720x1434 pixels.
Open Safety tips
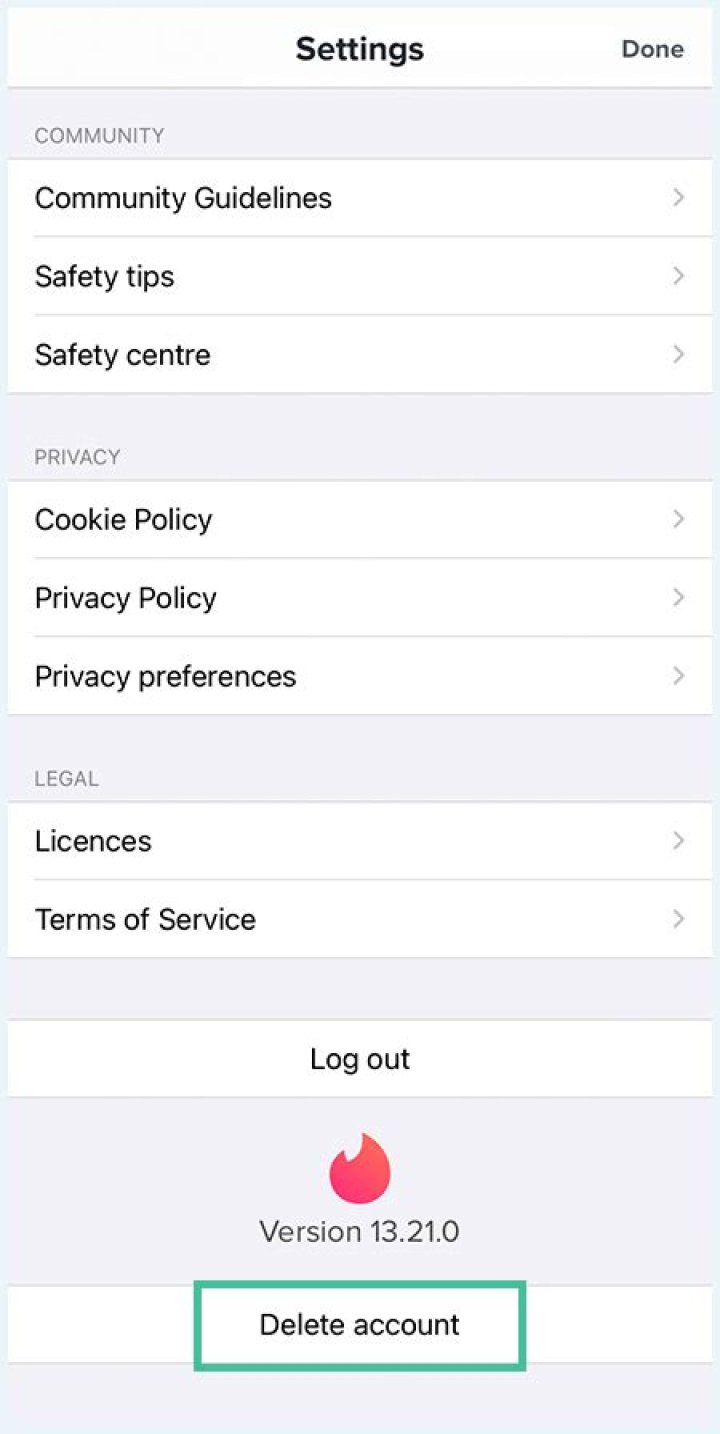click(x=358, y=276)
